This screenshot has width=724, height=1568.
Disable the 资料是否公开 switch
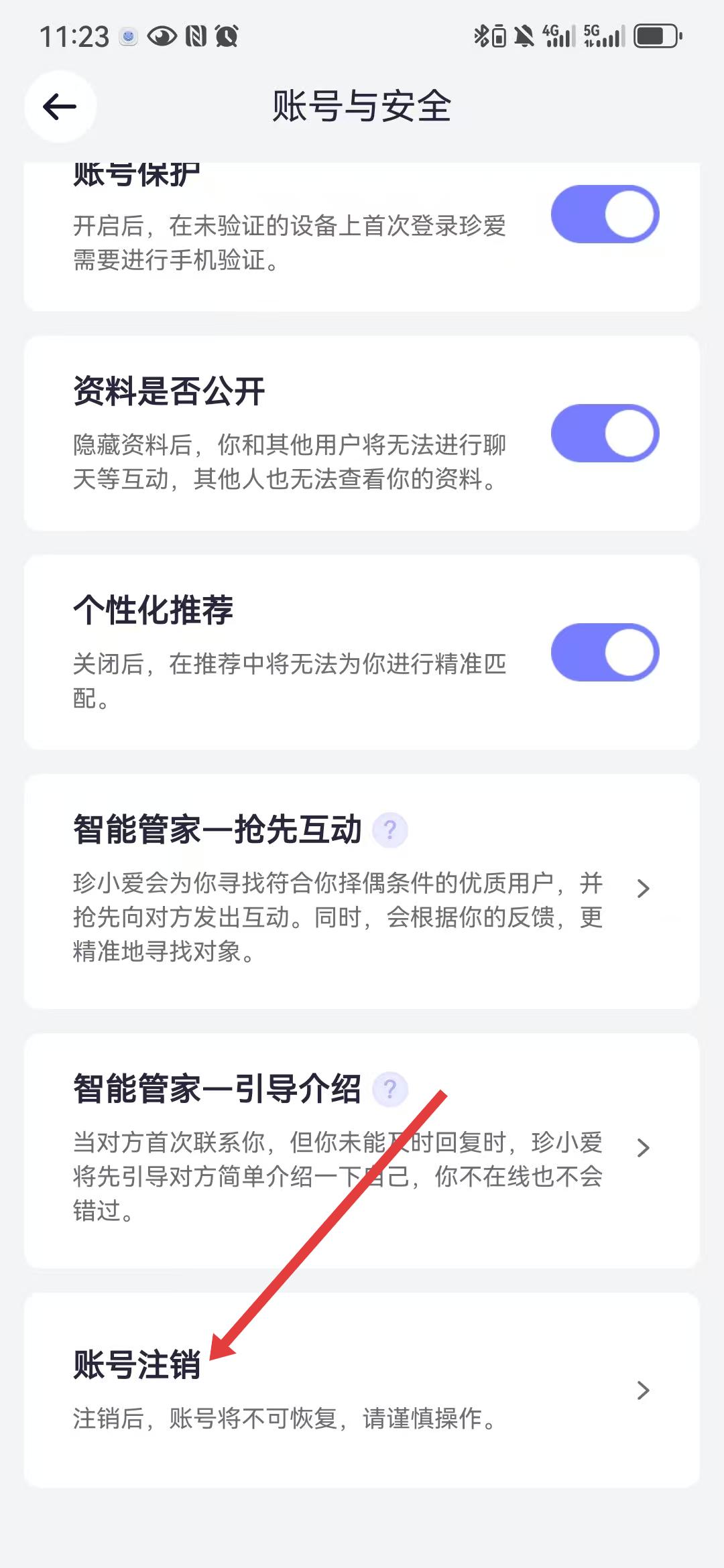coord(605,433)
